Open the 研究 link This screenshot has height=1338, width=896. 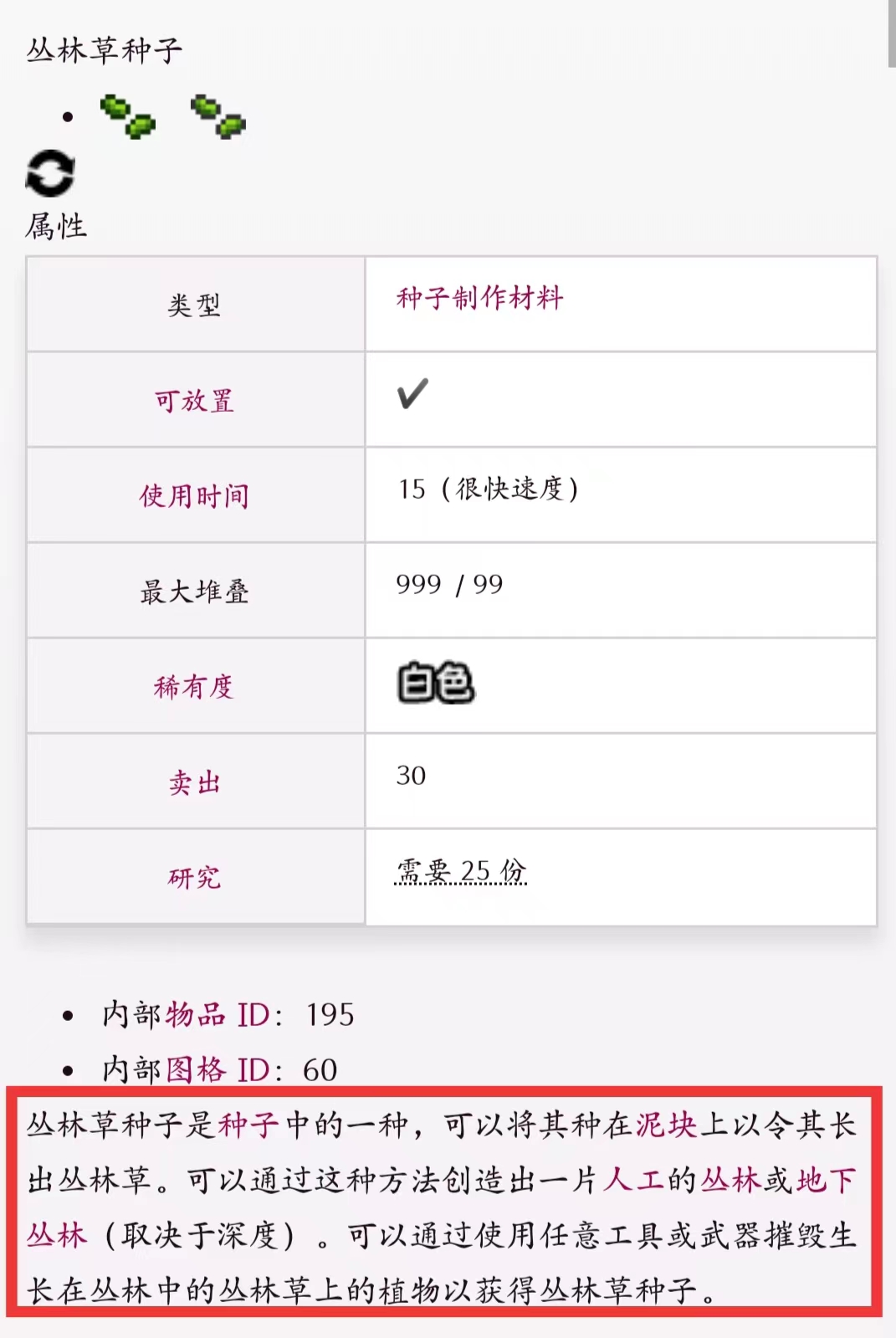pos(194,878)
